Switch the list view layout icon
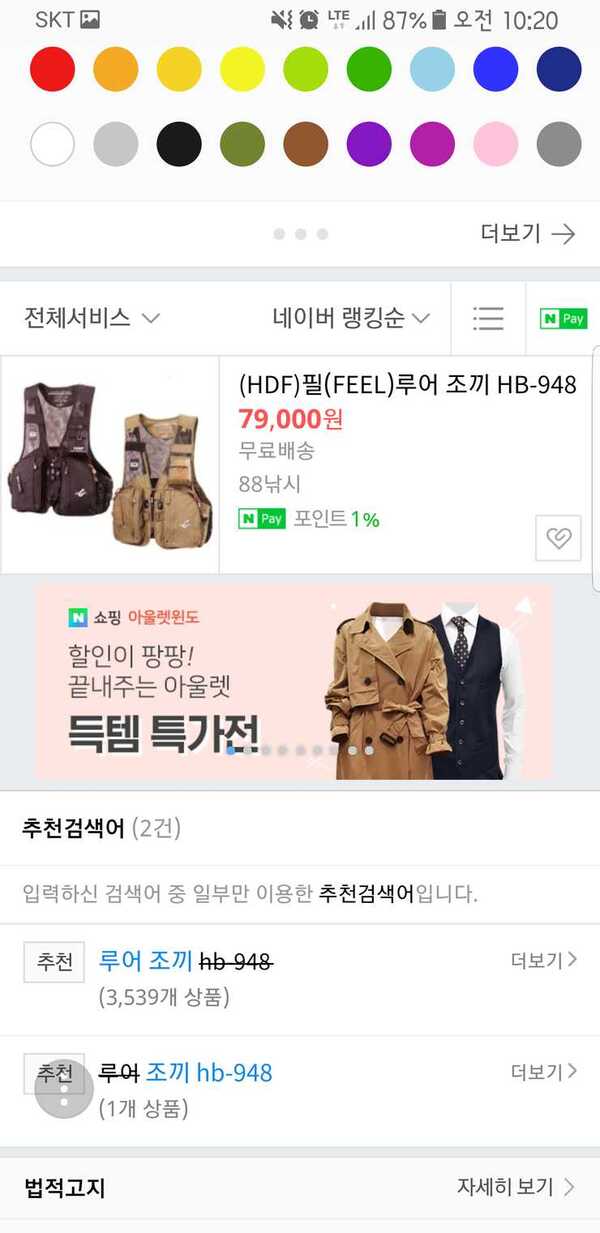This screenshot has width=600, height=1233. 488,318
